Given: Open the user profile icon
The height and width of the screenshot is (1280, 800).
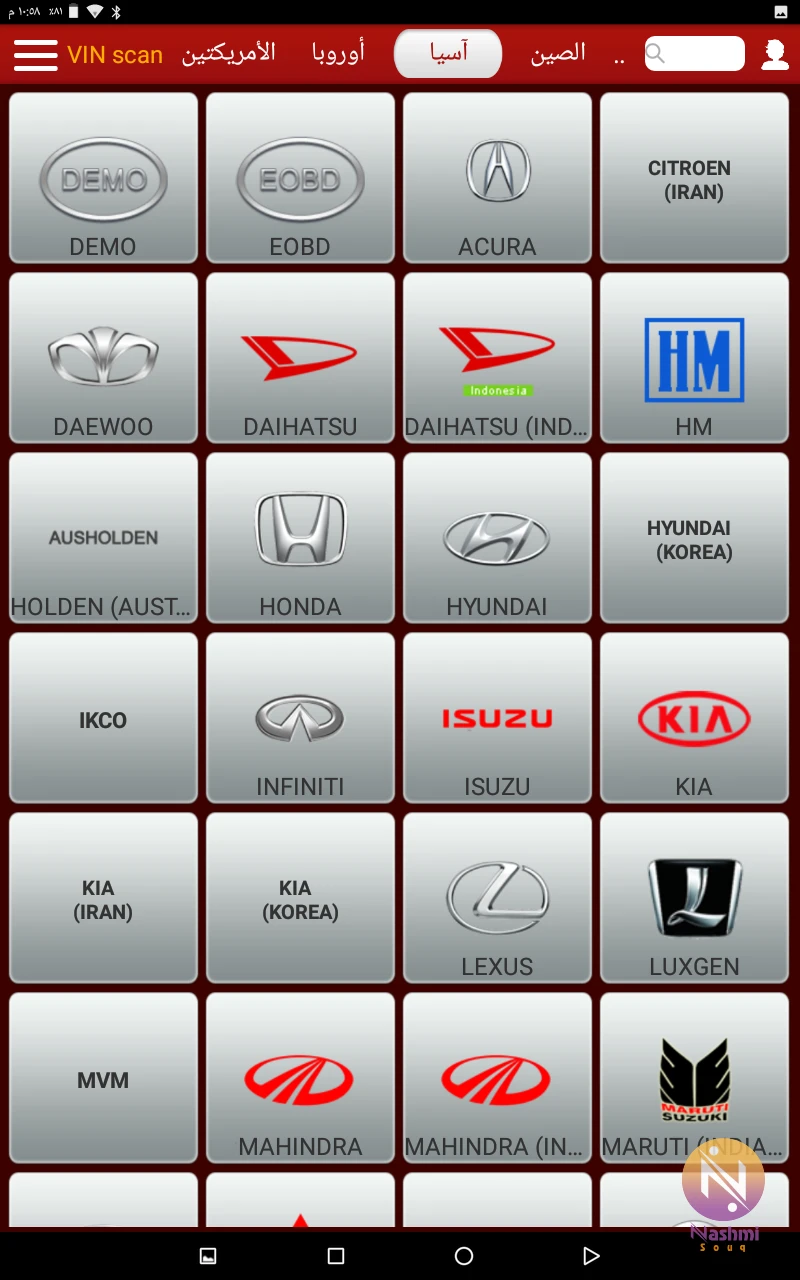Looking at the screenshot, I should [774, 54].
